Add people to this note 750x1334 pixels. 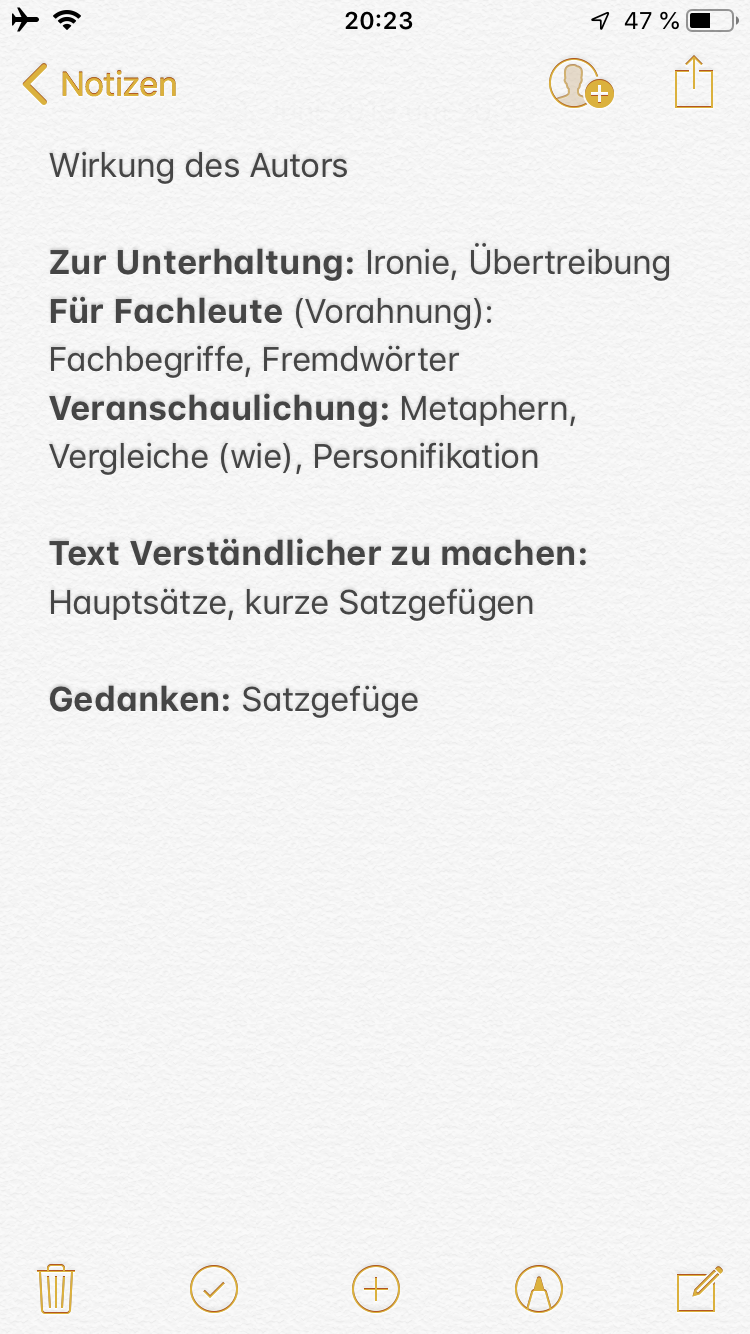(580, 84)
